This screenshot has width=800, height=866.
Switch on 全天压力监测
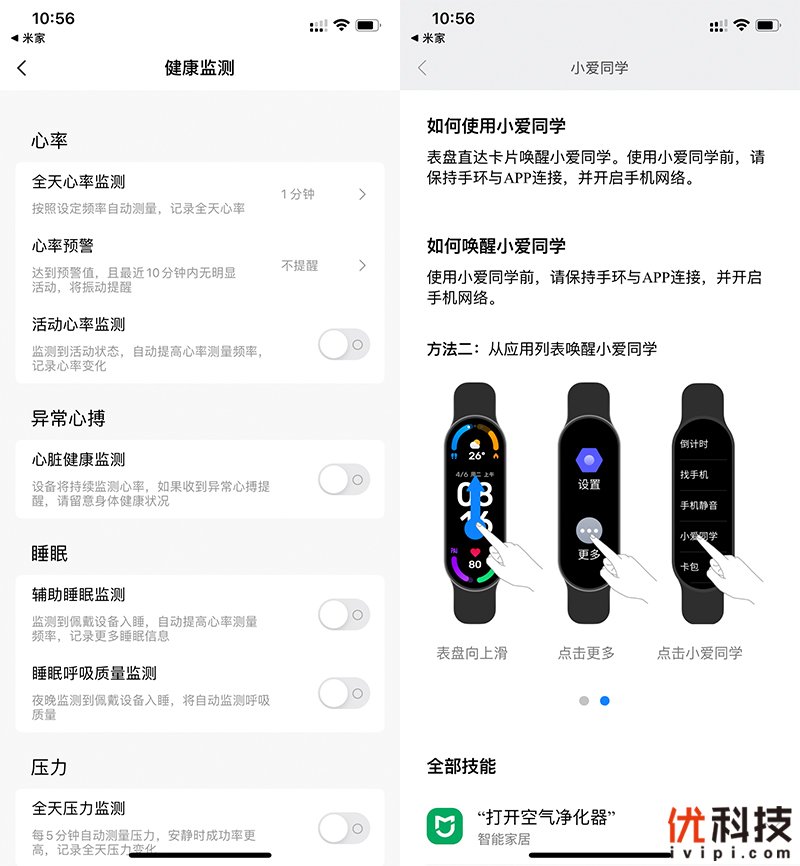point(344,827)
